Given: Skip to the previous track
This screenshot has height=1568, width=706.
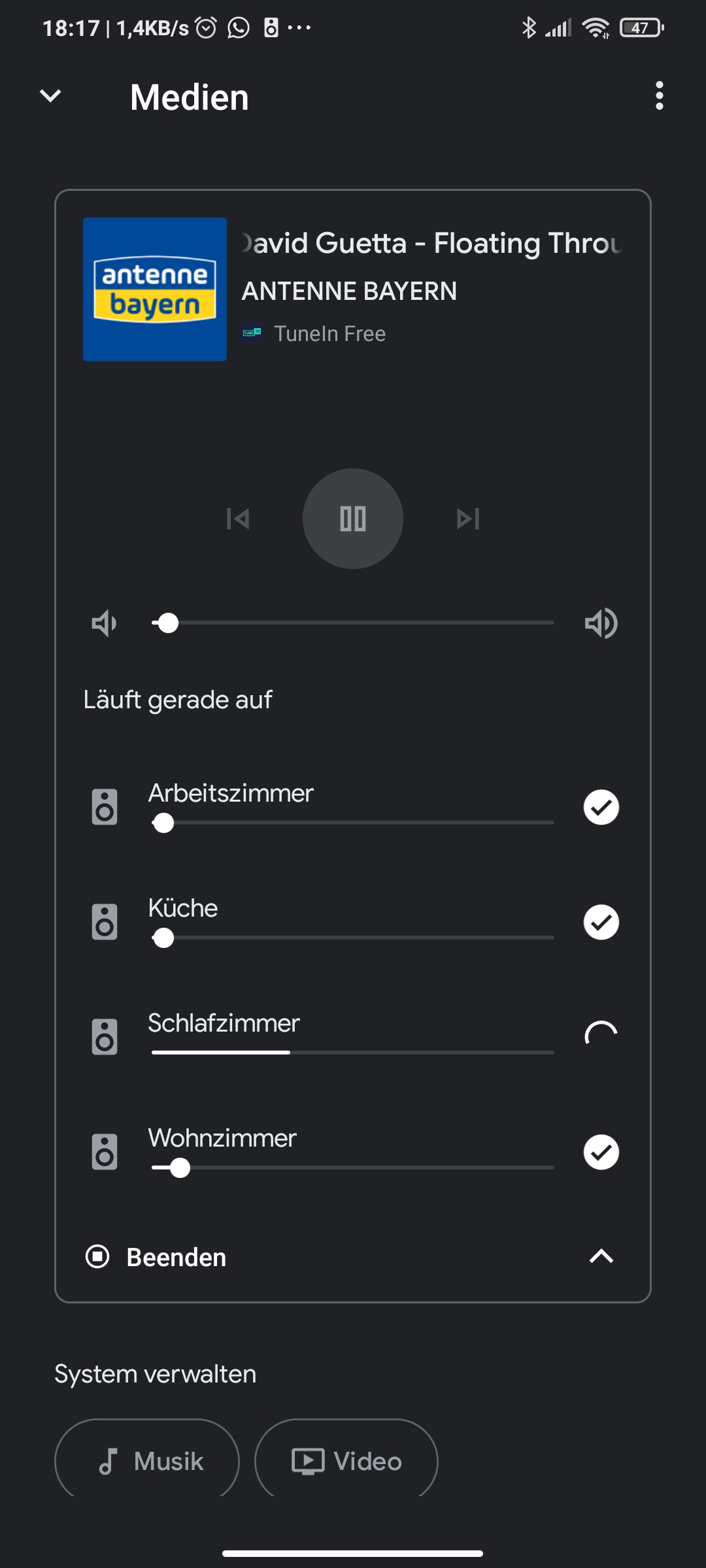Looking at the screenshot, I should coord(238,519).
